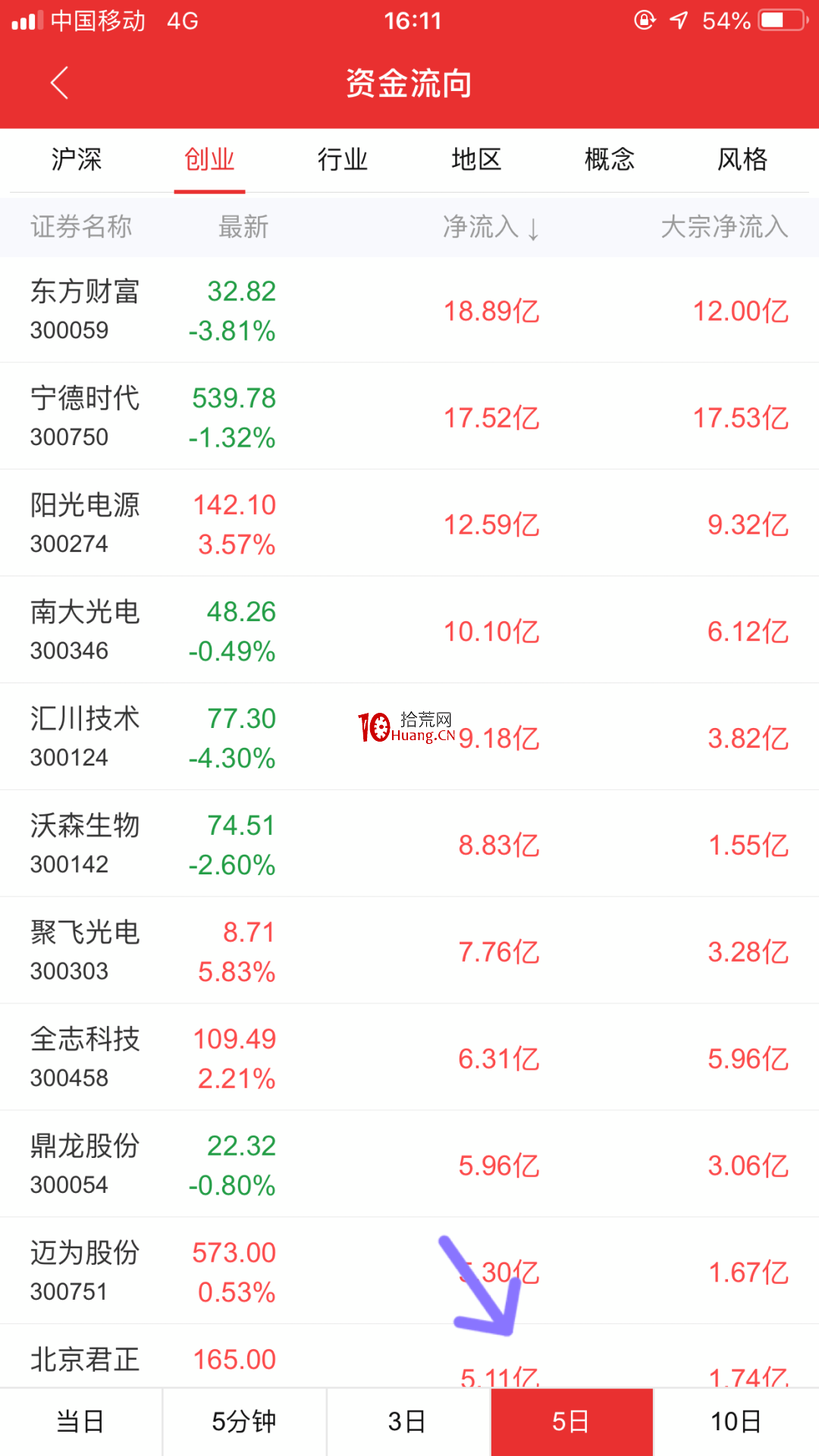View 聚飞光电 300303 details
Viewport: 819px width, 1456px height.
point(409,951)
